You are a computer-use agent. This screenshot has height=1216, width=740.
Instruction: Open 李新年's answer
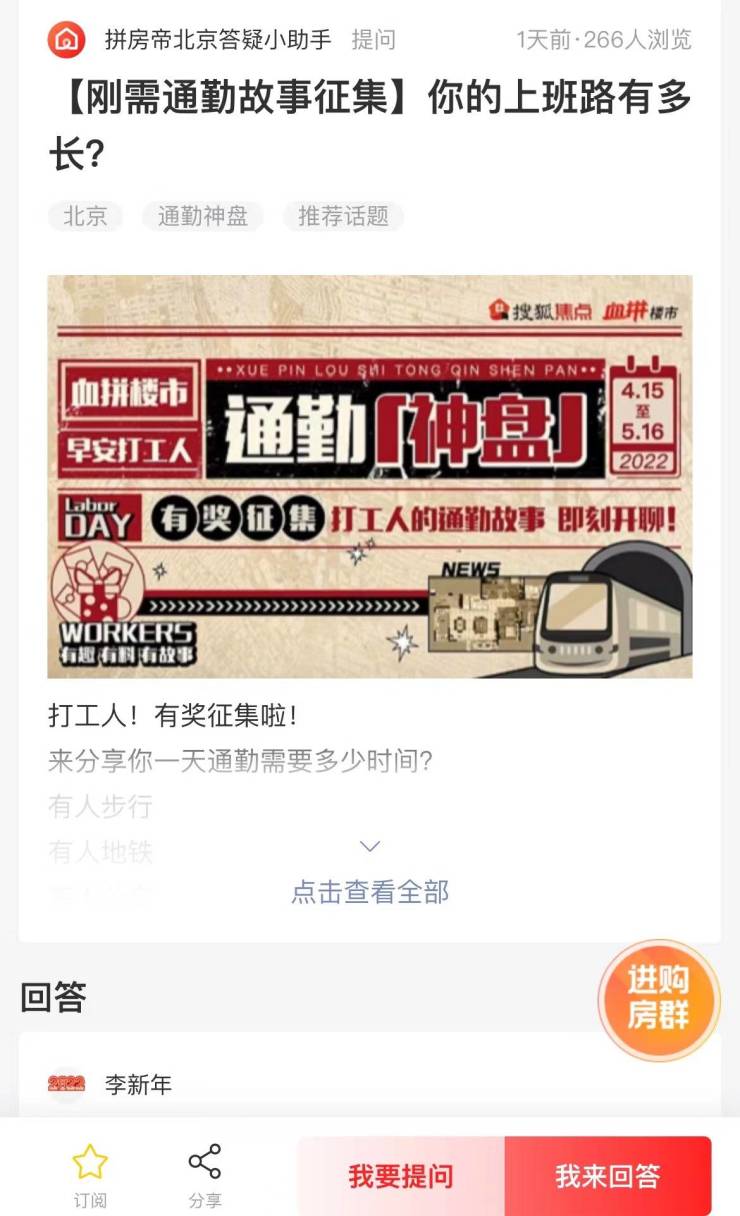click(x=138, y=1084)
